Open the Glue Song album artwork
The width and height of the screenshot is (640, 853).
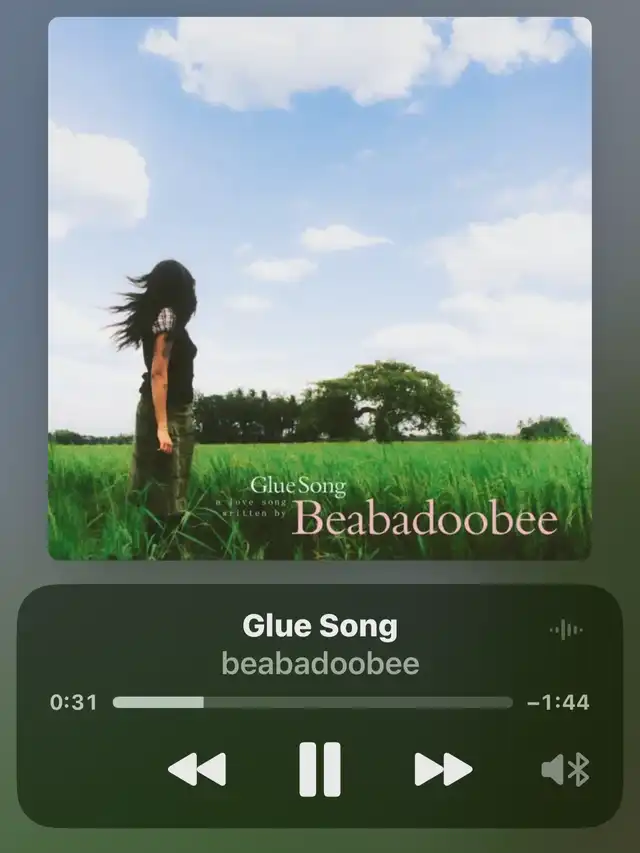pyautogui.click(x=320, y=288)
